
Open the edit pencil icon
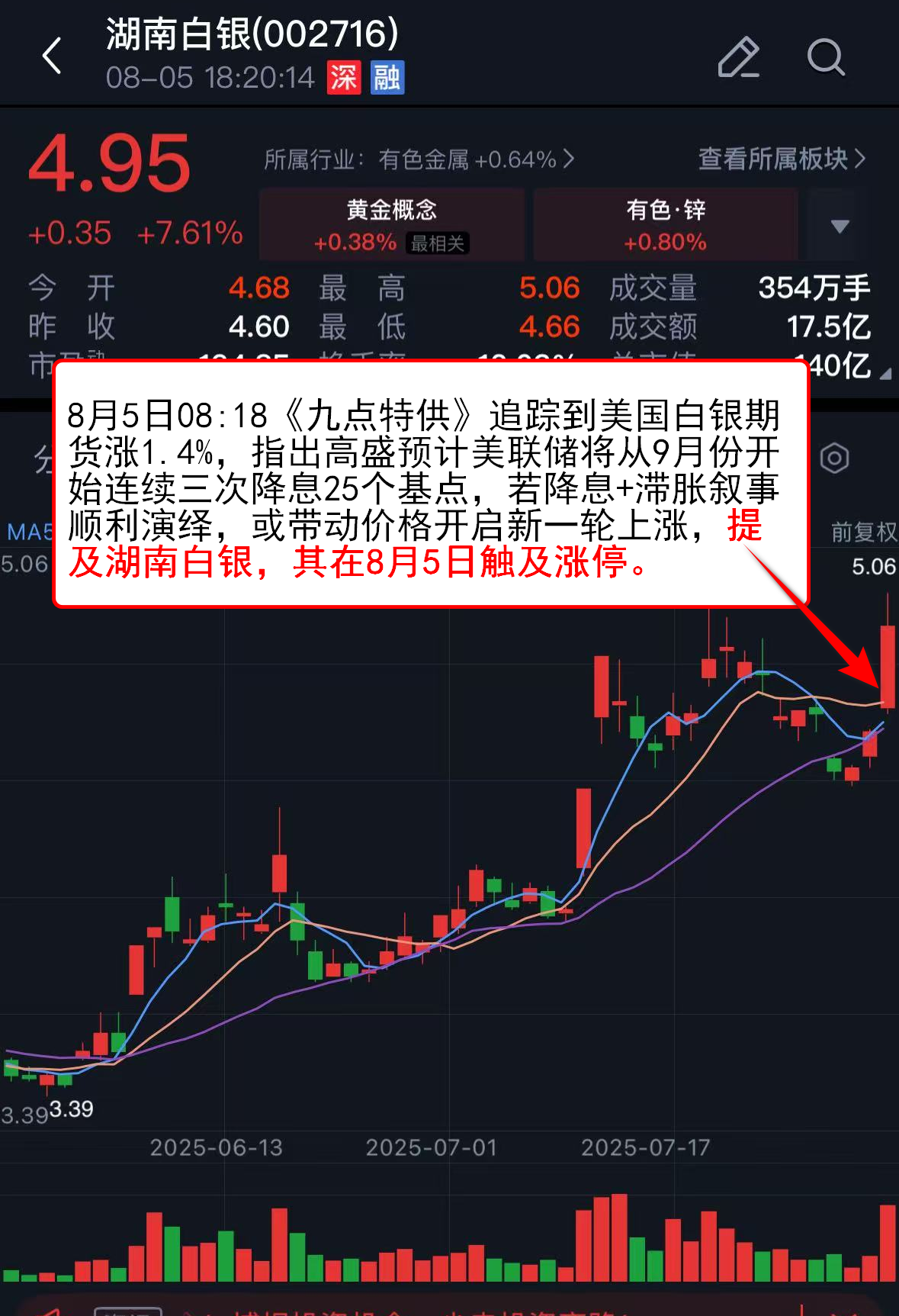click(x=738, y=57)
